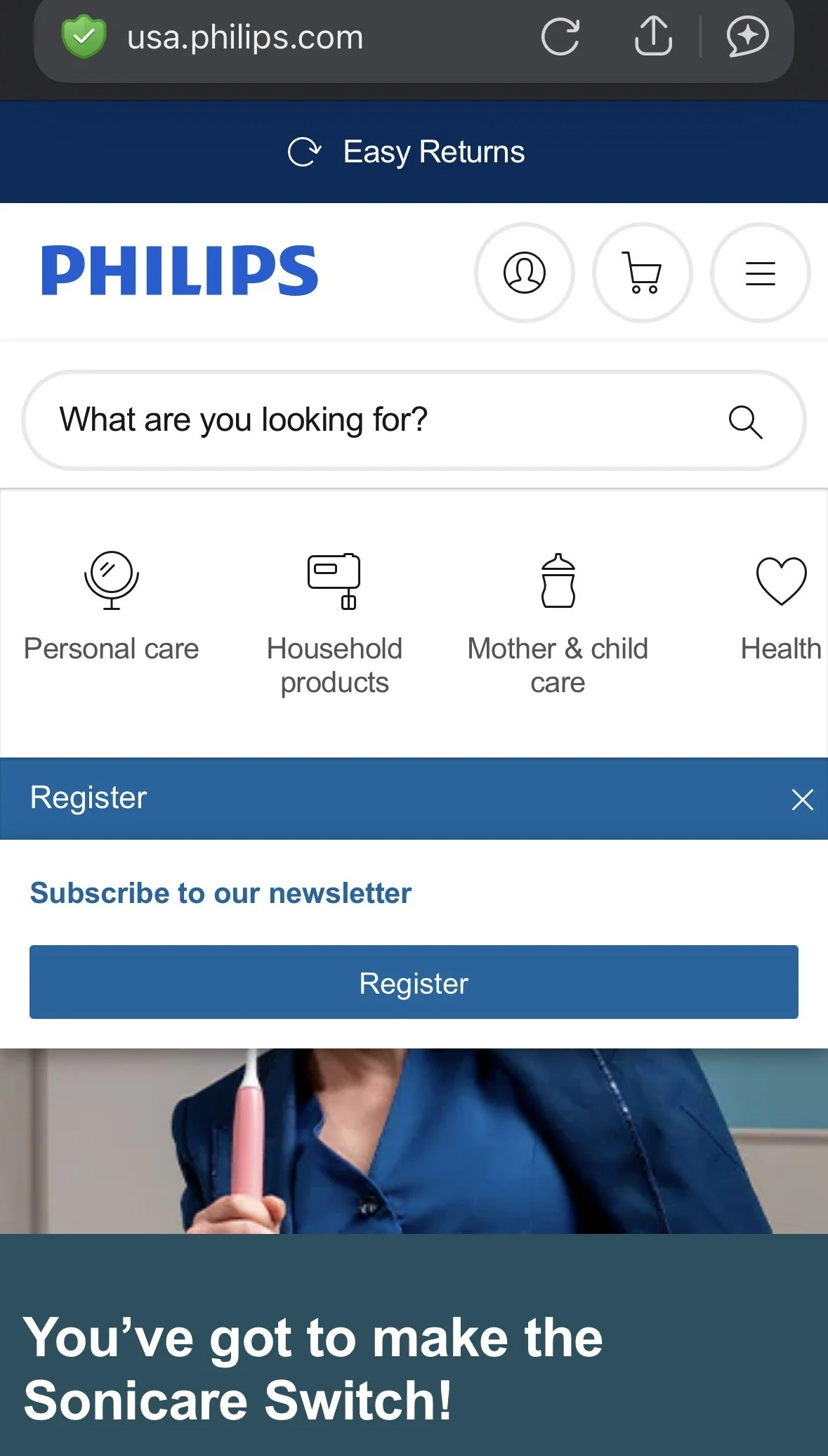Open the account profile icon
The width and height of the screenshot is (828, 1456).
(x=525, y=273)
